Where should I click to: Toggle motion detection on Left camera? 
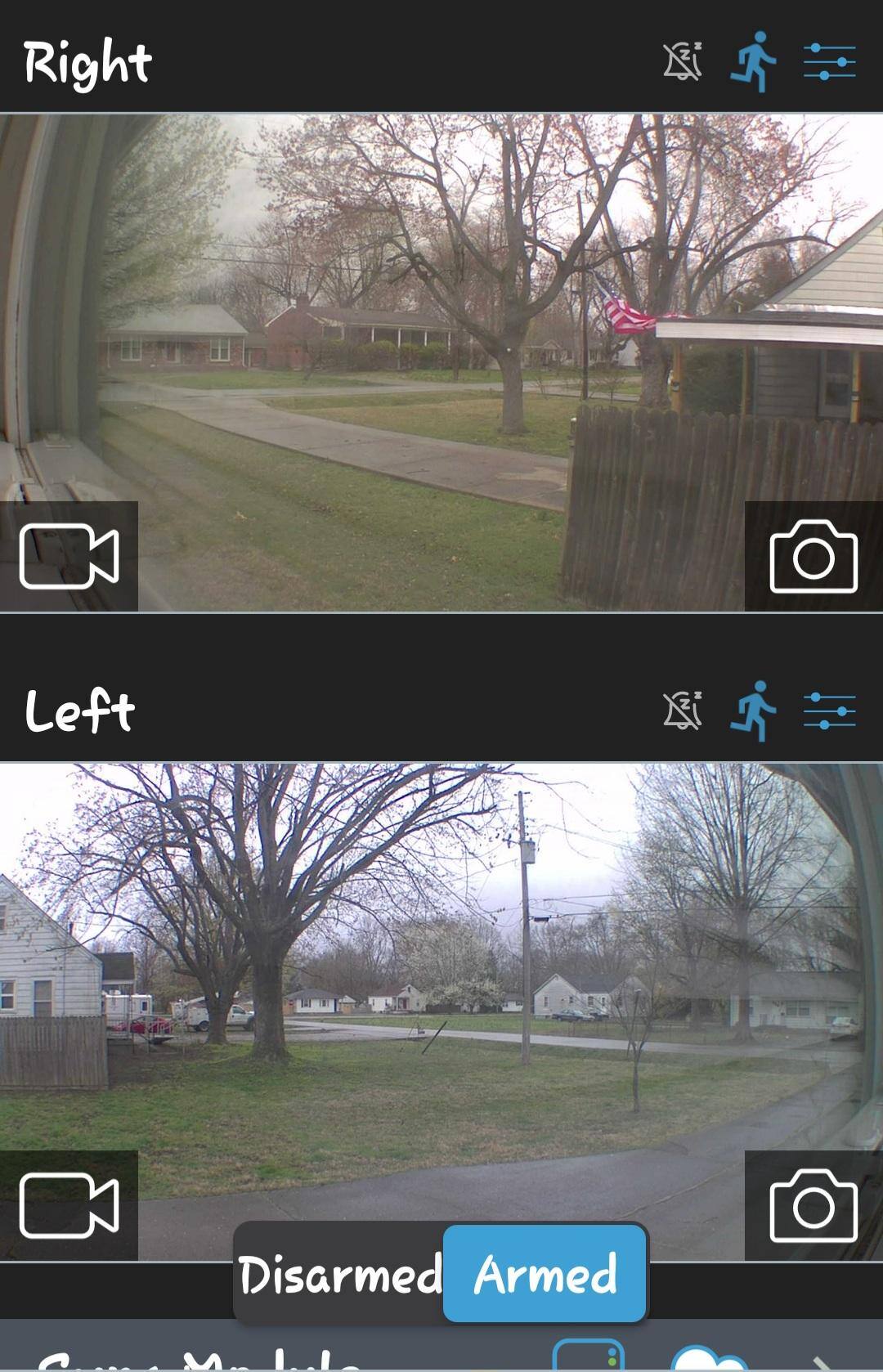(753, 711)
